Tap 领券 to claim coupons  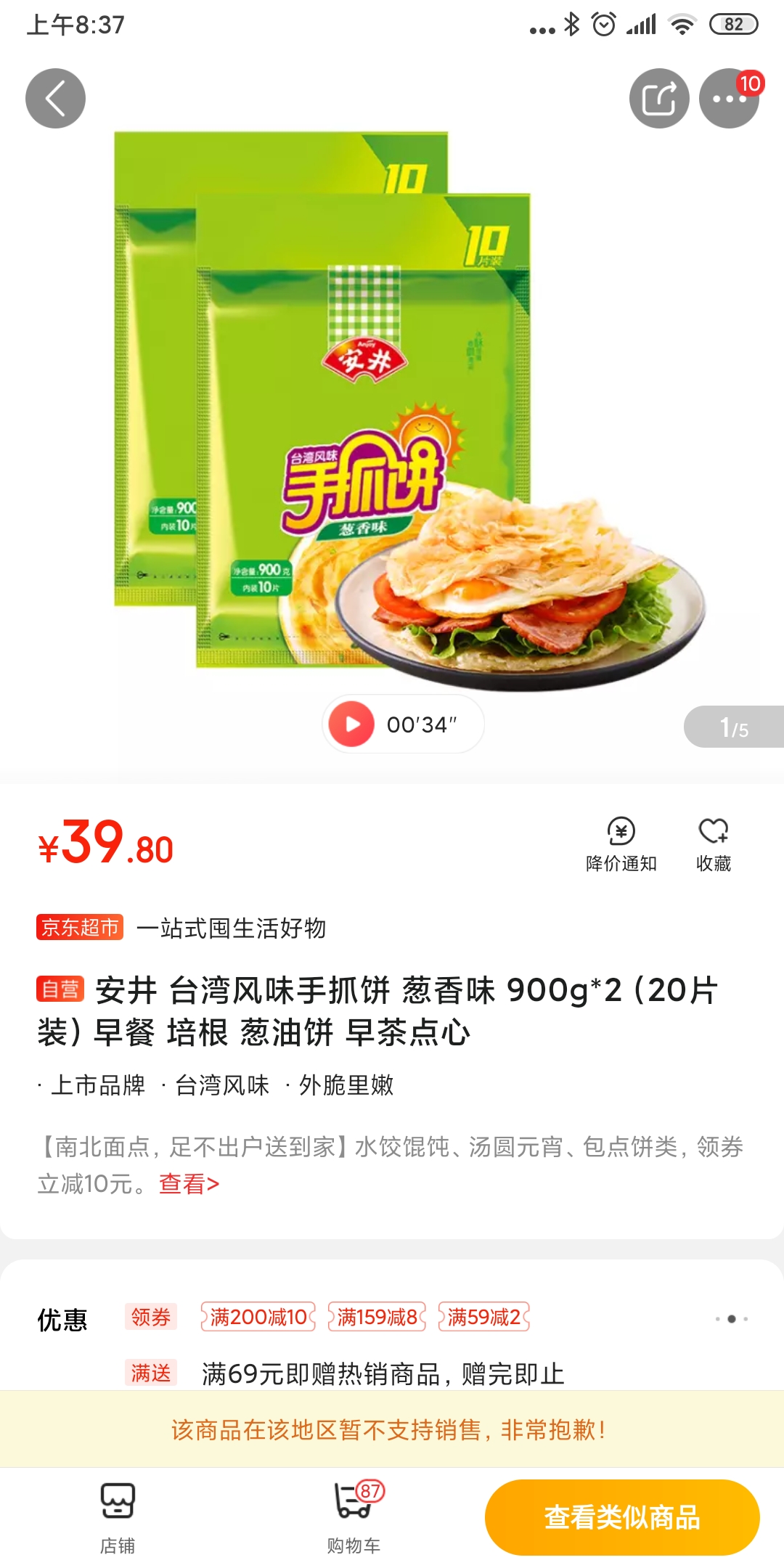coord(150,1317)
